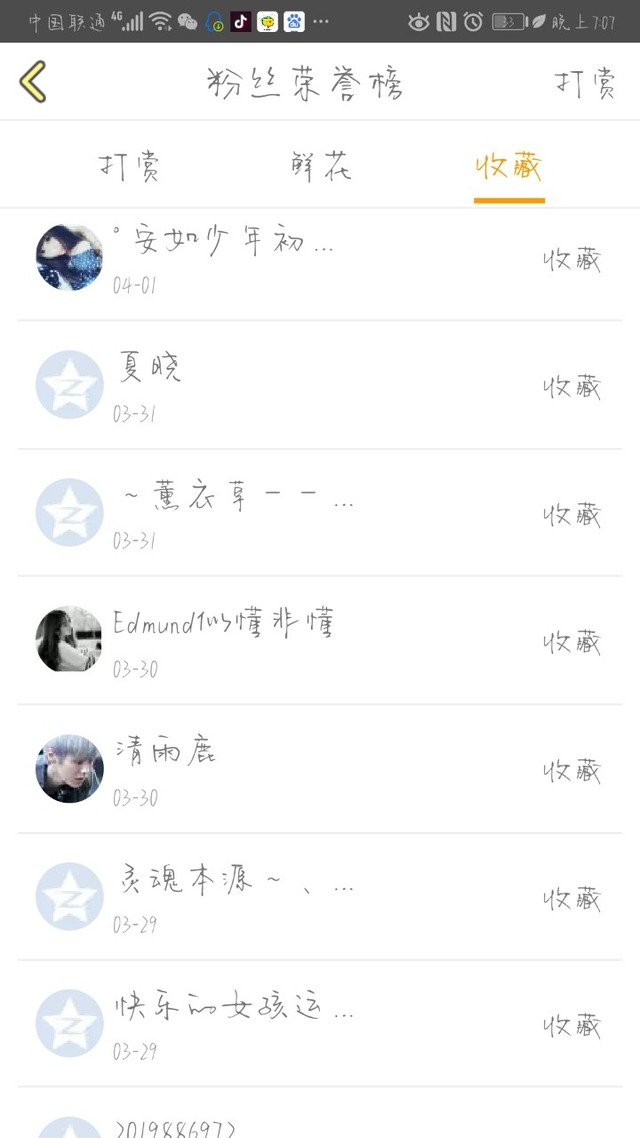640x1138 pixels.
Task: Go back using the yellow arrow
Action: pyautogui.click(x=33, y=83)
